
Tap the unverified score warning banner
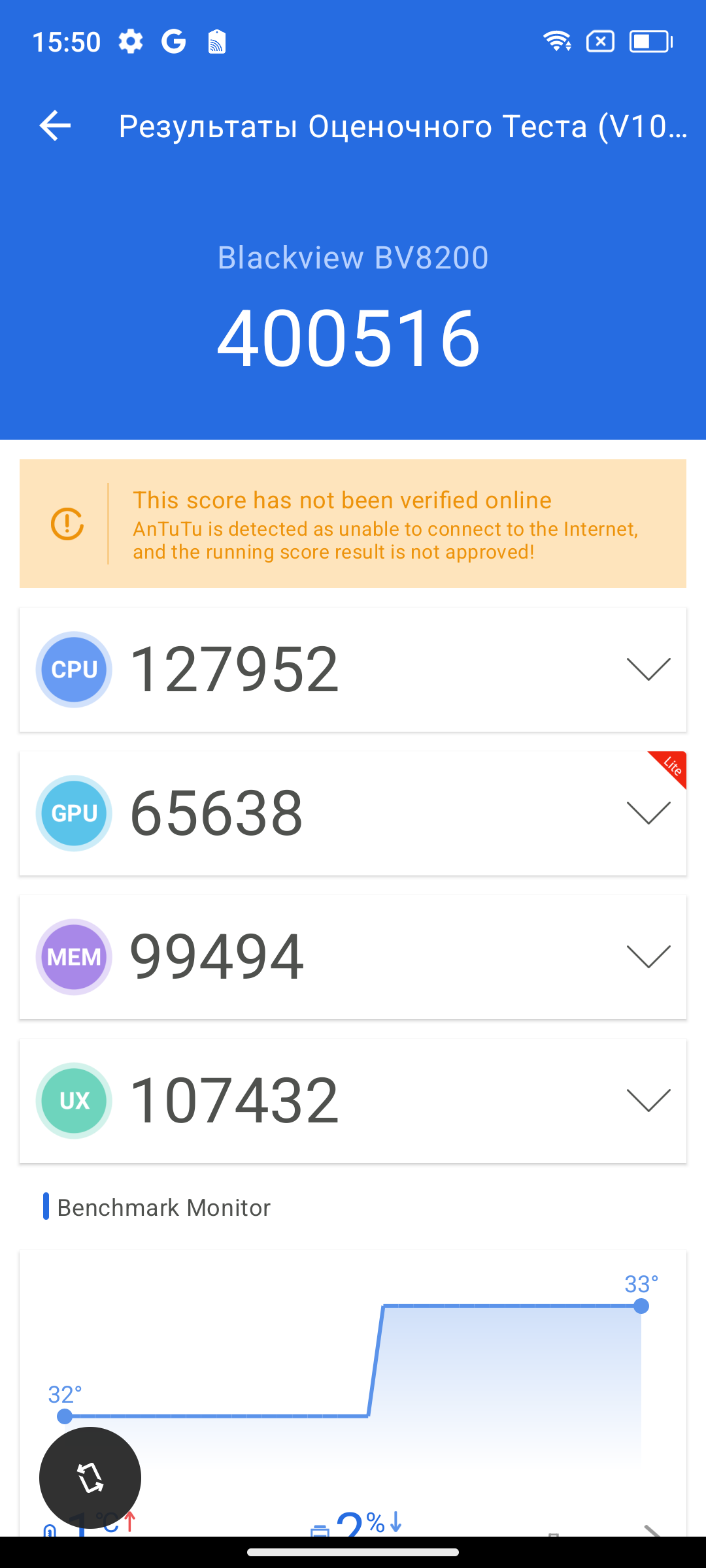[x=353, y=523]
